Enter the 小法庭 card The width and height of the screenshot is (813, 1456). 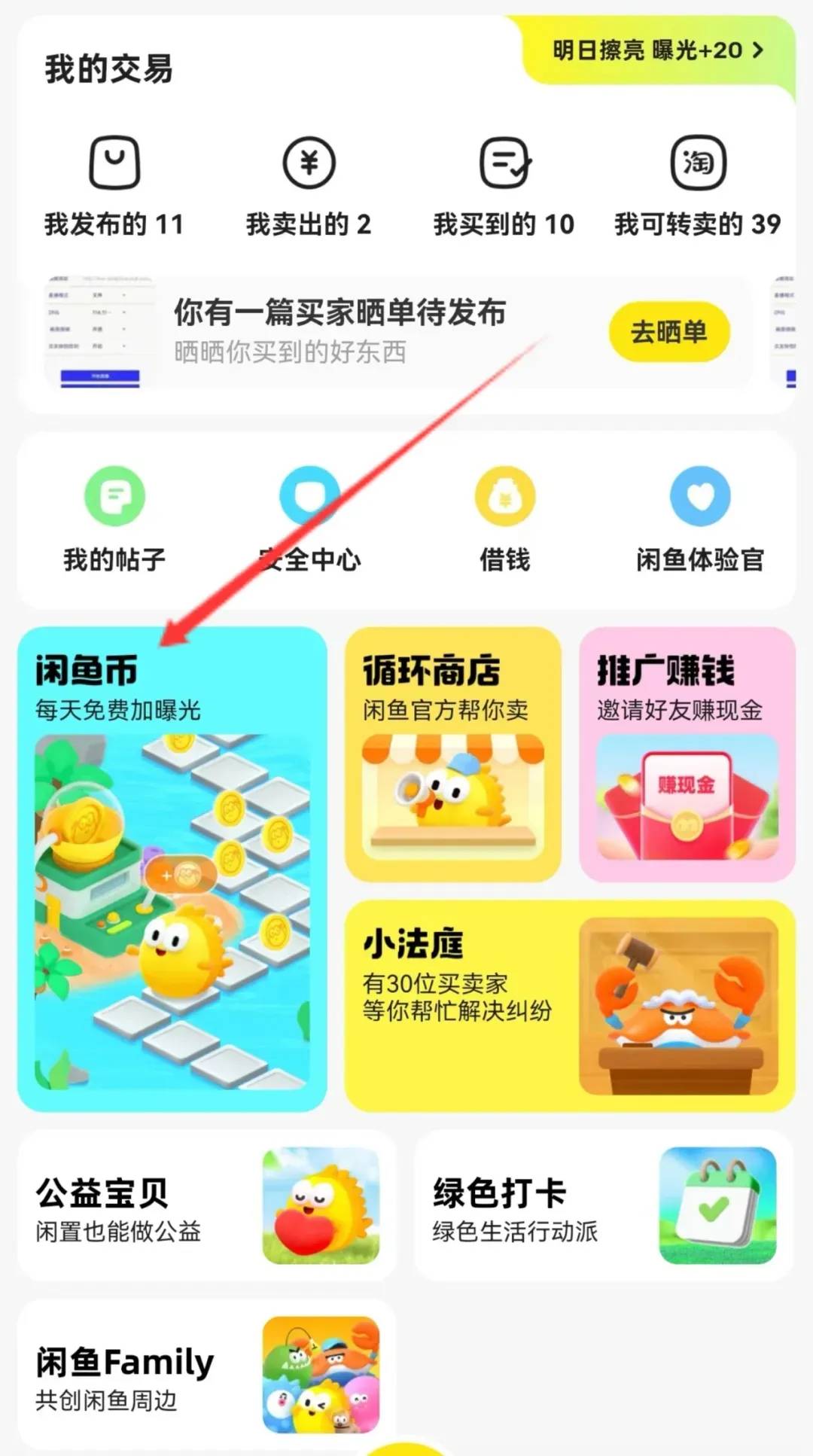tap(570, 1006)
